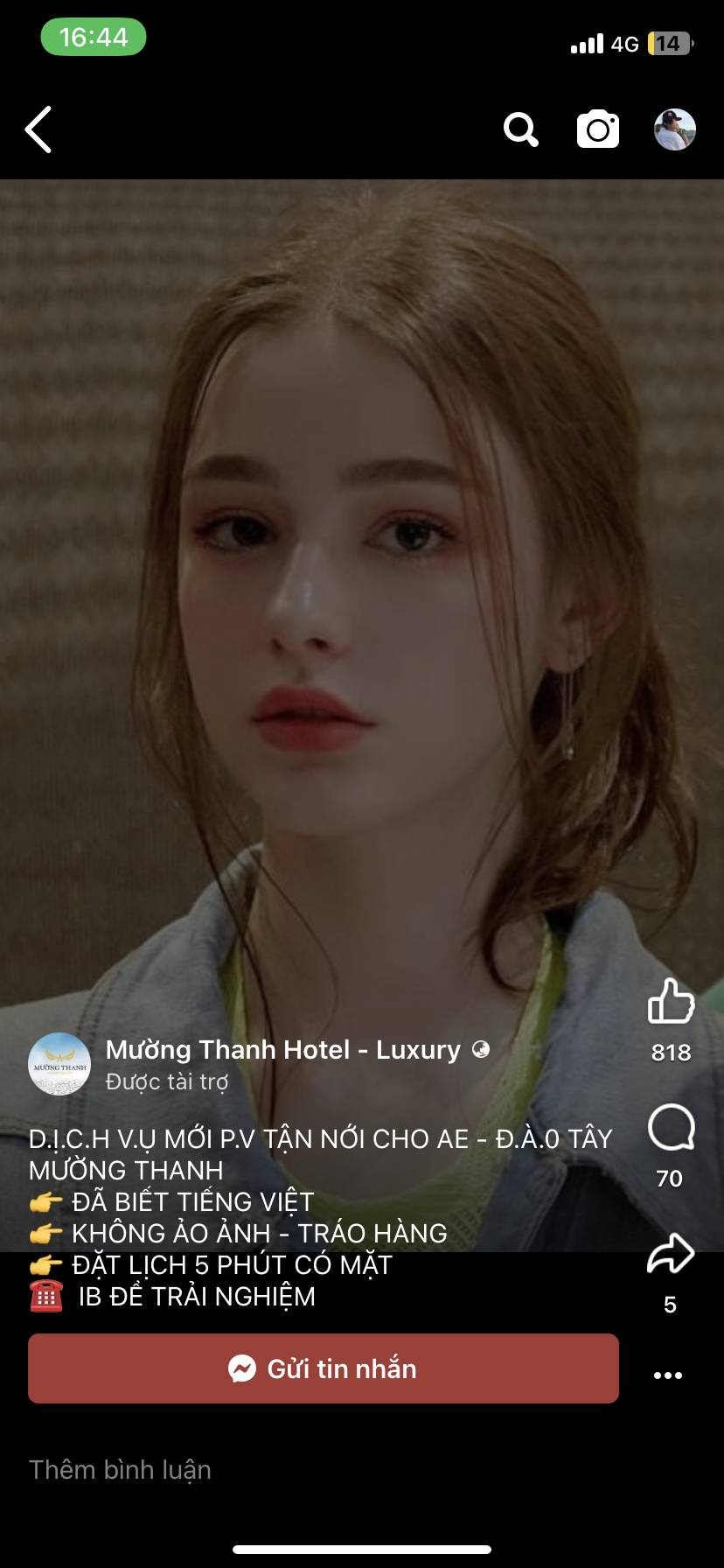Tap the Mường Thanh Hotel - Luxury name
The height and width of the screenshot is (1568, 724).
tap(283, 1049)
